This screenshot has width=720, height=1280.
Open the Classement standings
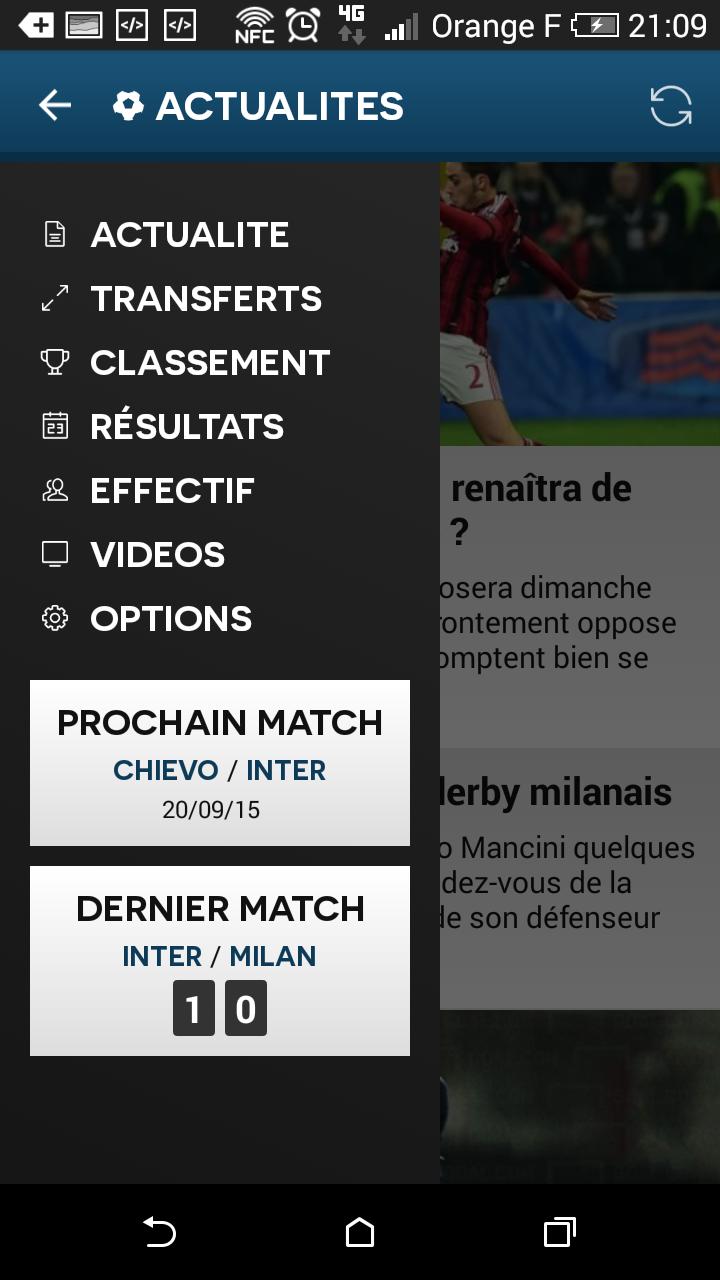(209, 363)
